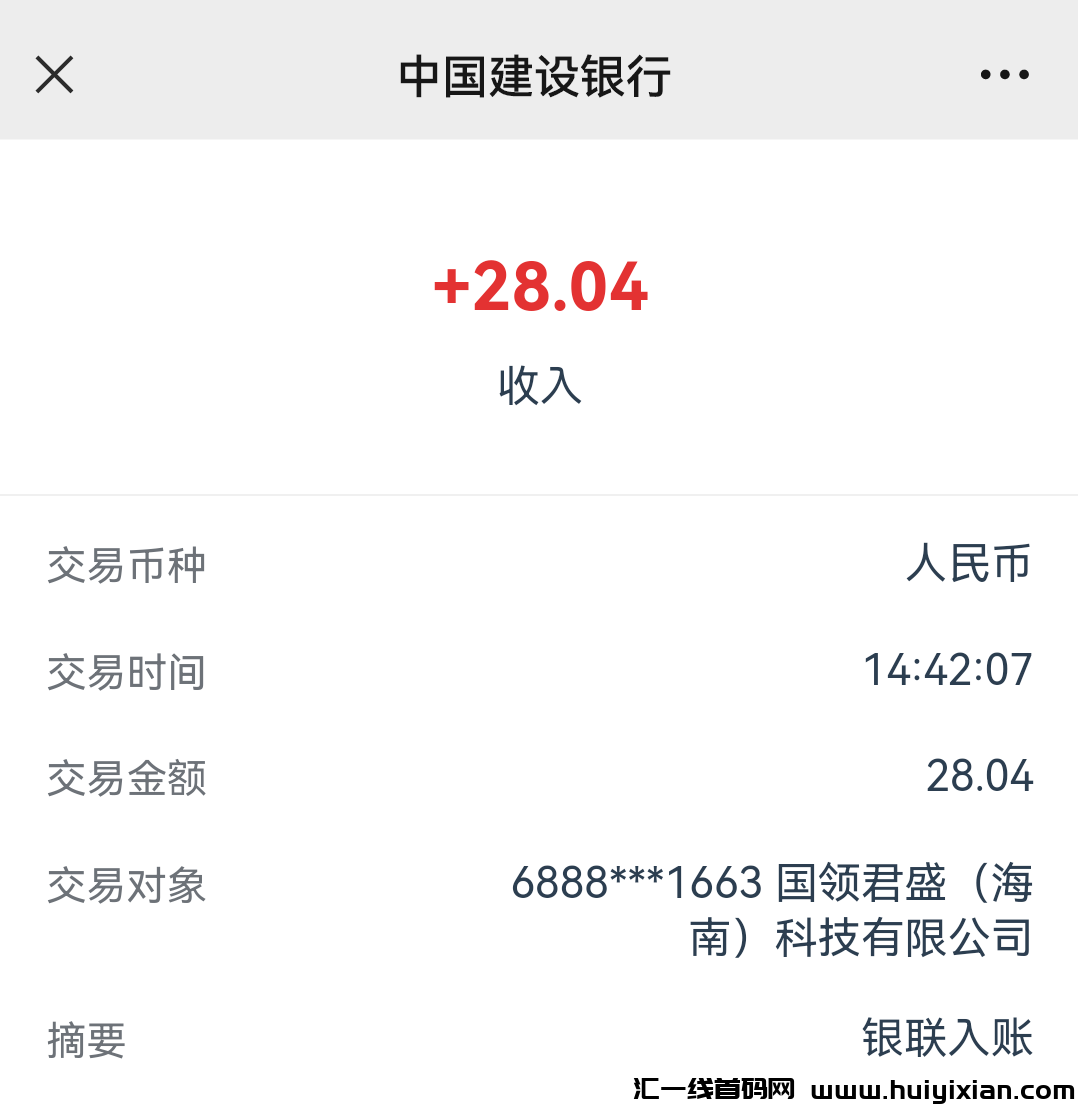Select the red +28.04 amount
The width and height of the screenshot is (1078, 1107).
click(541, 289)
